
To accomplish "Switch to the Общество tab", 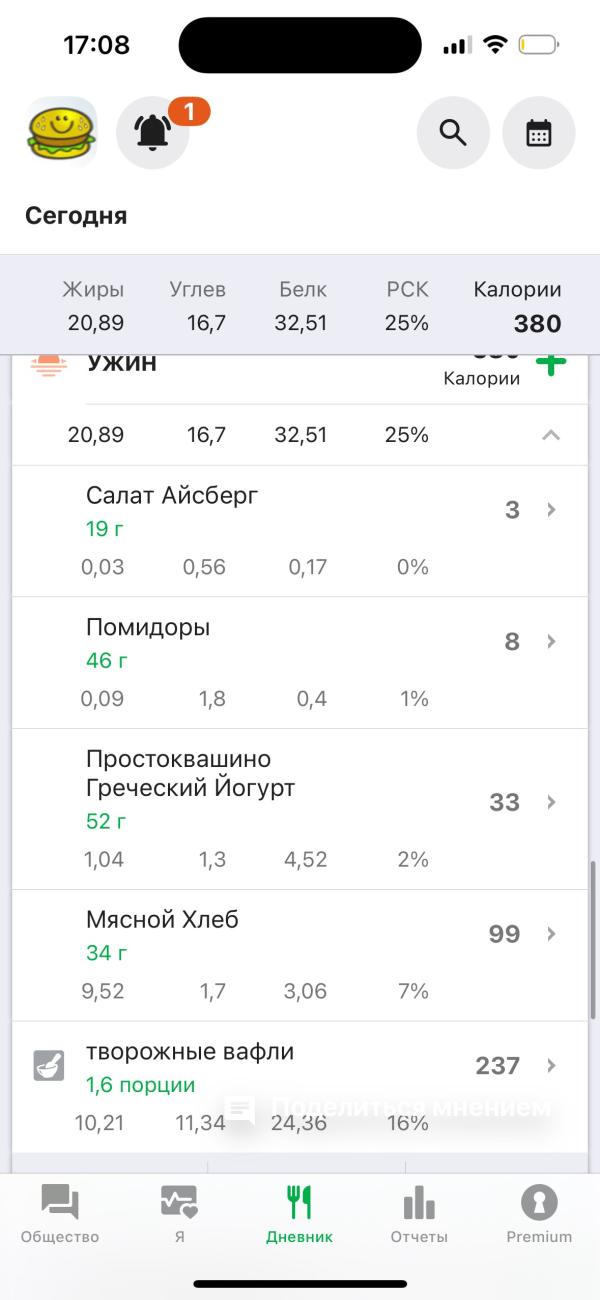I will coord(60,1214).
